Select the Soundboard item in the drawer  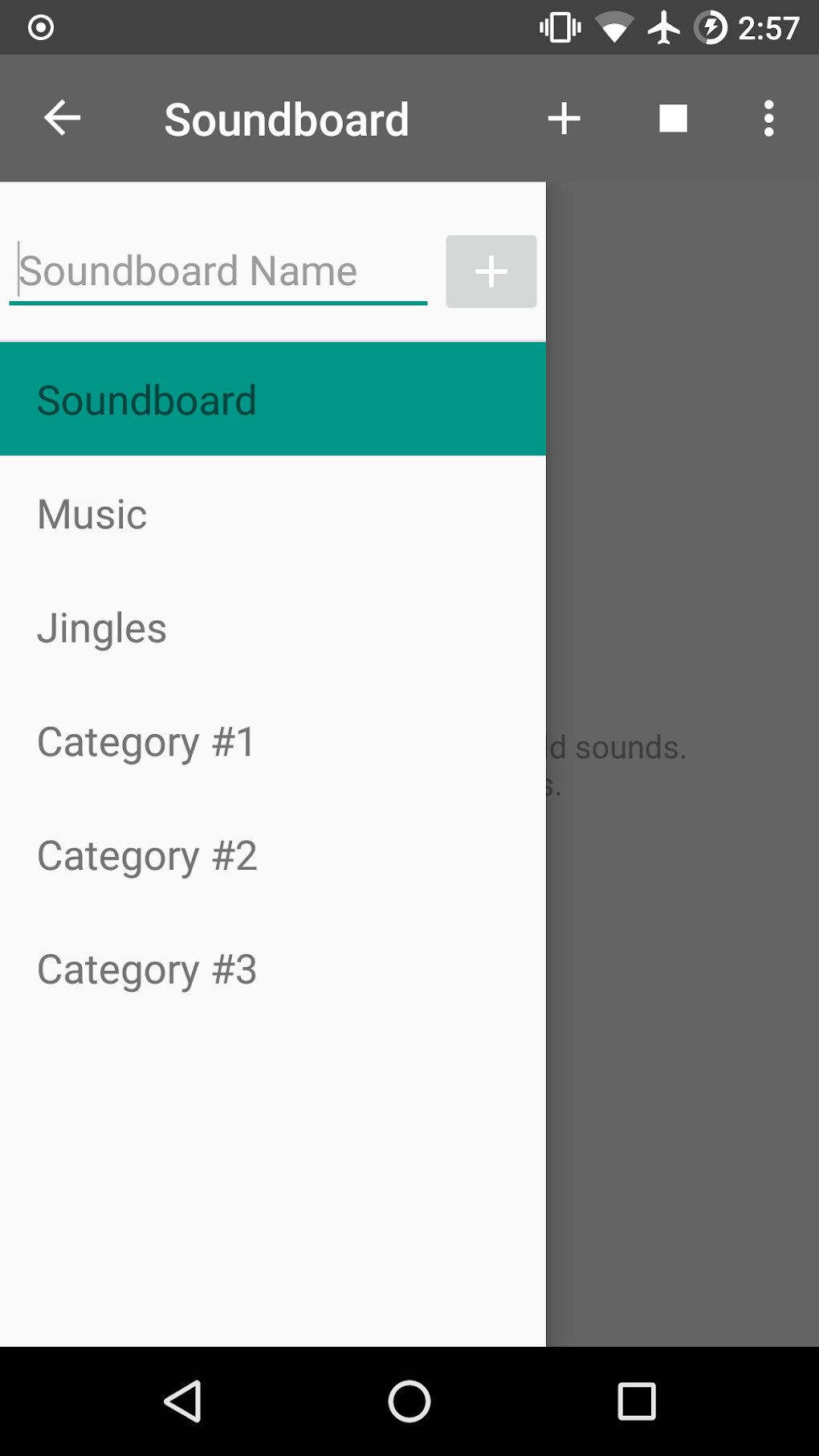click(273, 400)
